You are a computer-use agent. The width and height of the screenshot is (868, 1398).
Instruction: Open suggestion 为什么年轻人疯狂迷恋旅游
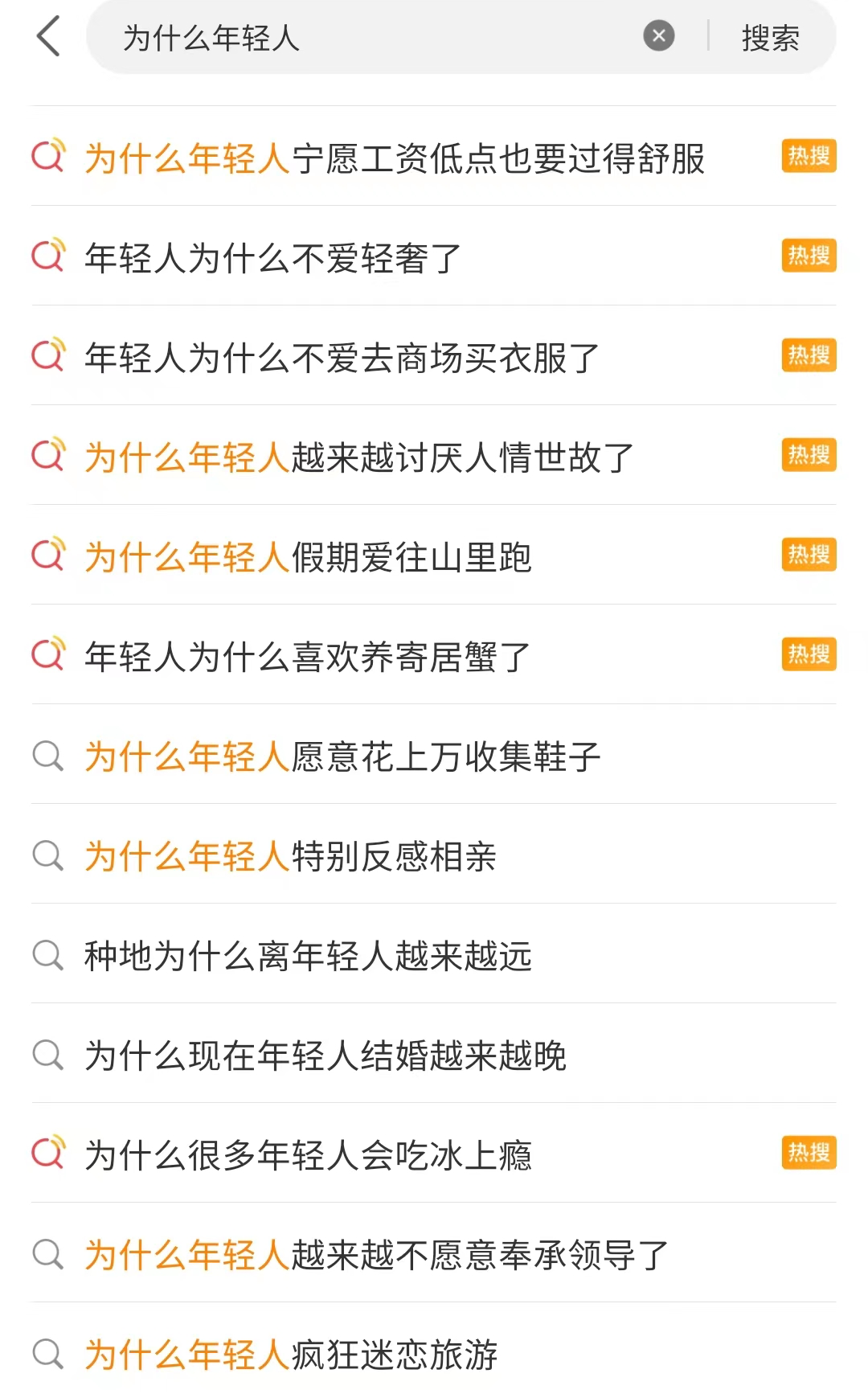433,1351
